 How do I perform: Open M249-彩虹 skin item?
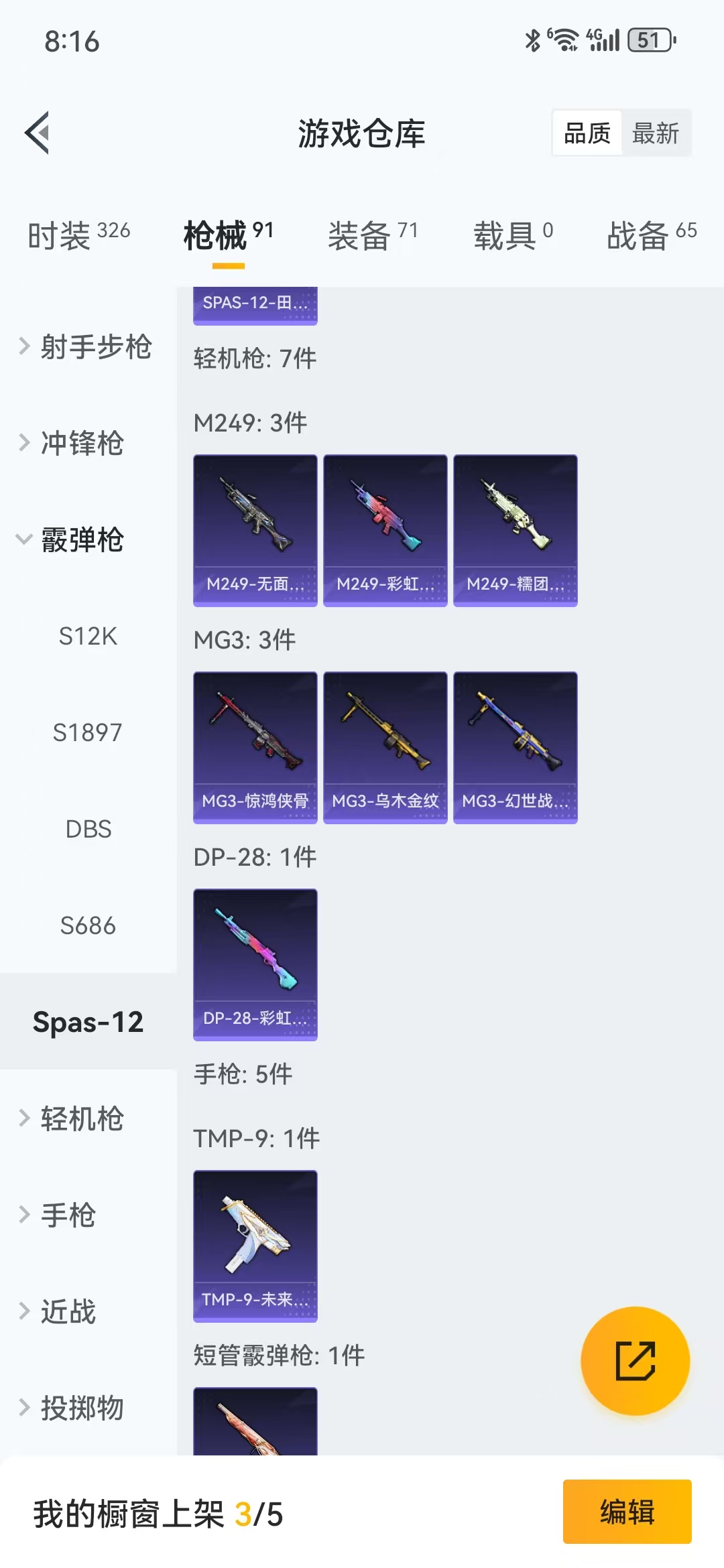[385, 530]
